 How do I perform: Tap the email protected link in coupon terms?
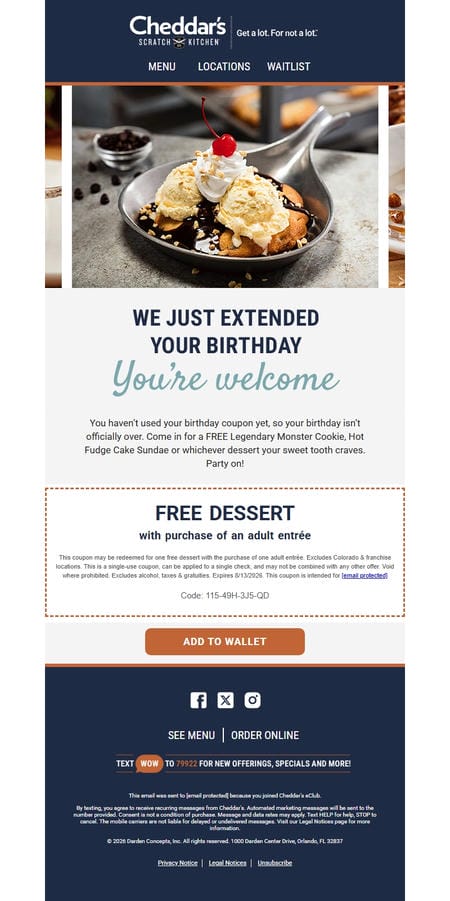pos(364,575)
